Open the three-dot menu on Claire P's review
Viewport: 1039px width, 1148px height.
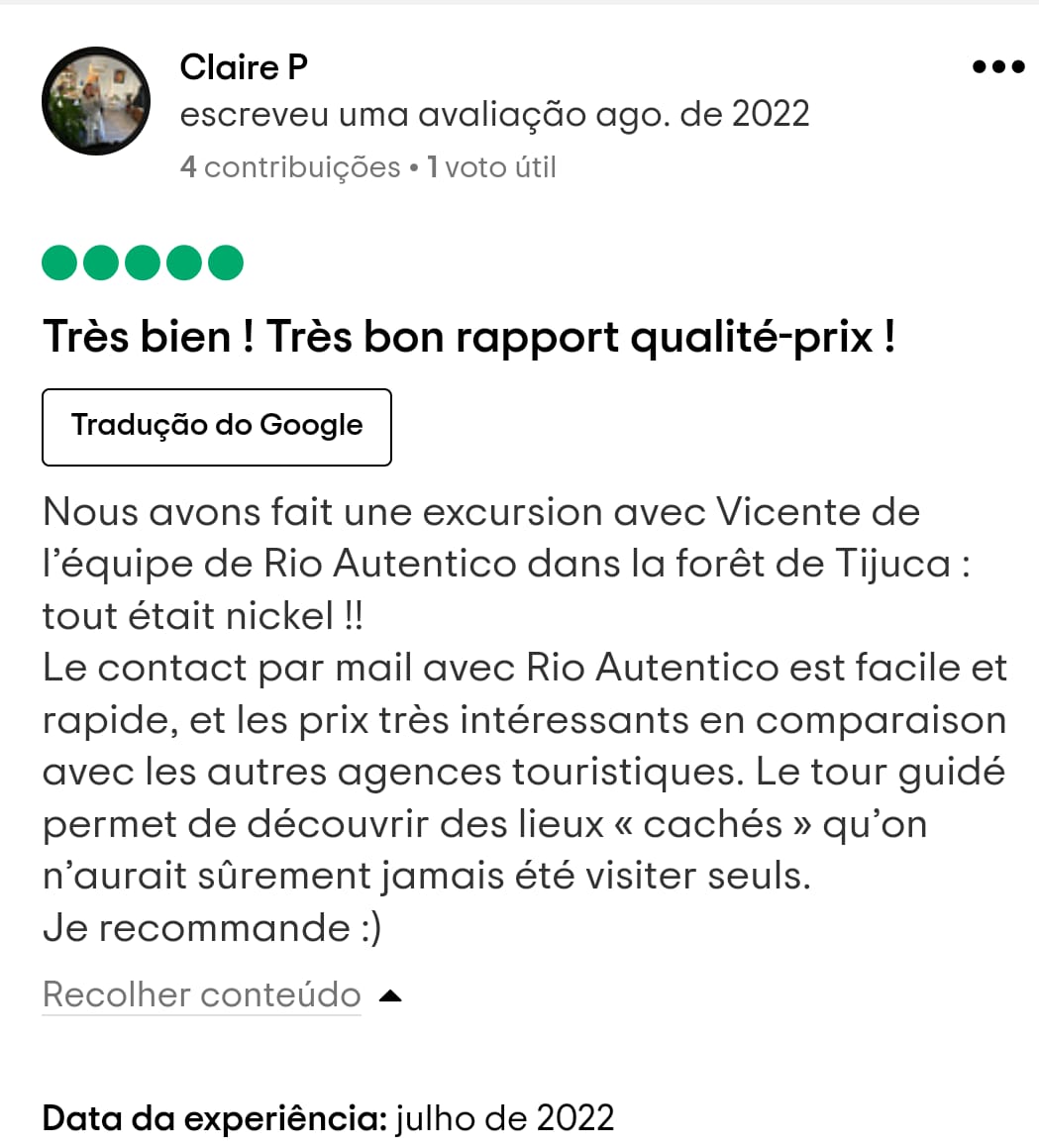point(997,67)
